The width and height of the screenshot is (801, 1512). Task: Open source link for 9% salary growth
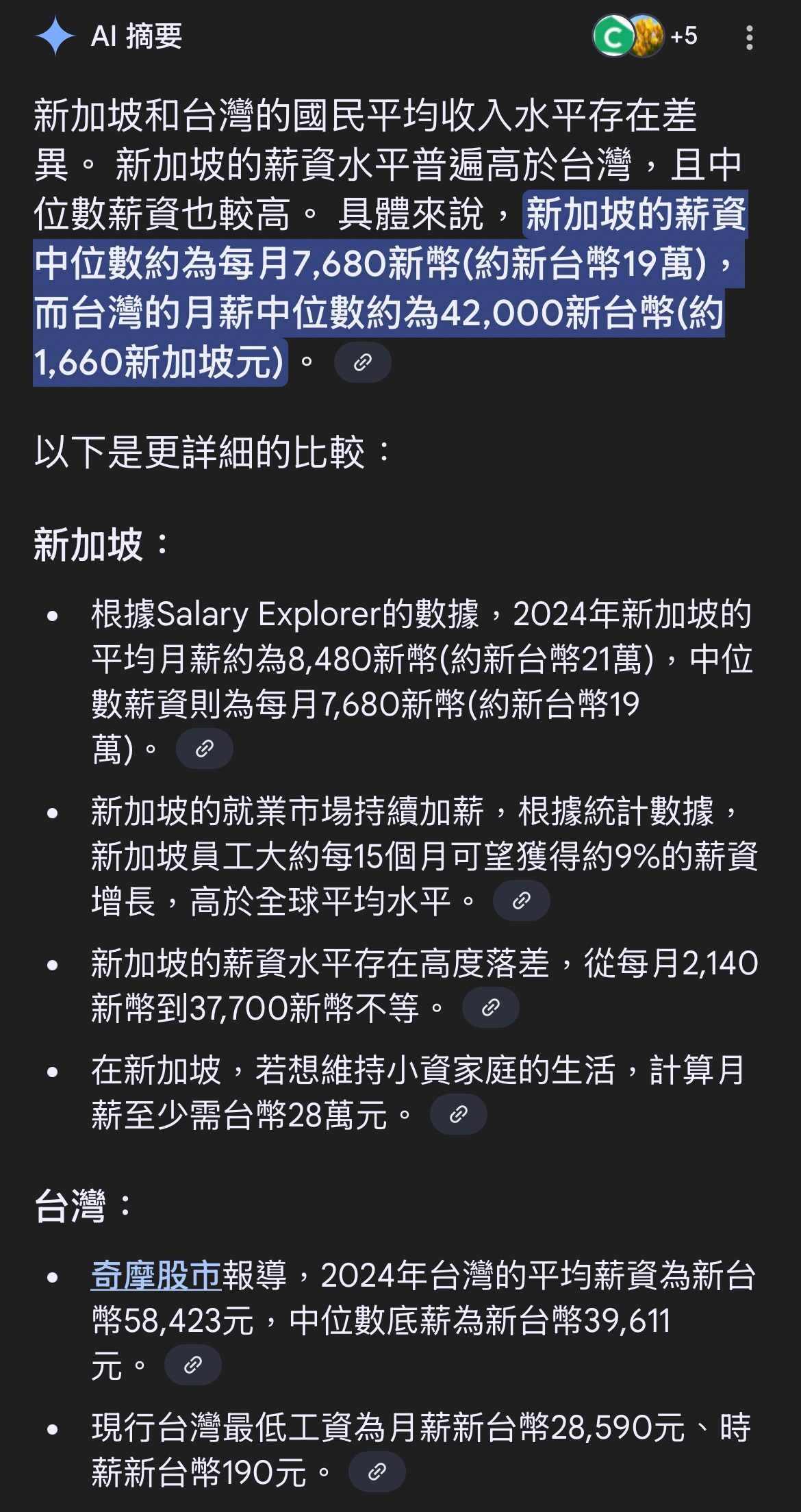[521, 900]
